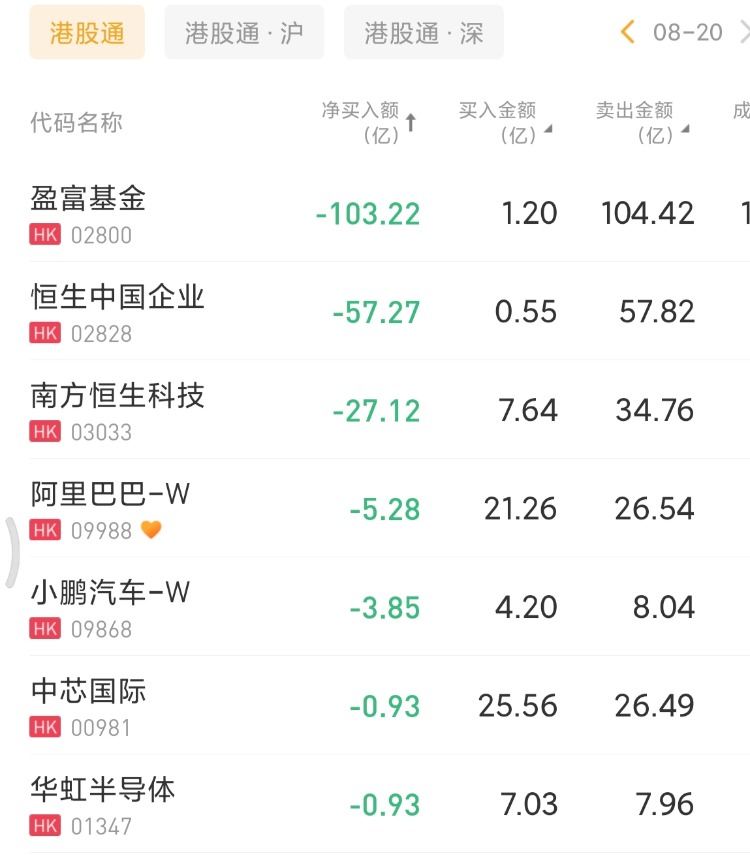Go to the previous date arrow
The width and height of the screenshot is (750, 860).
coord(628,33)
